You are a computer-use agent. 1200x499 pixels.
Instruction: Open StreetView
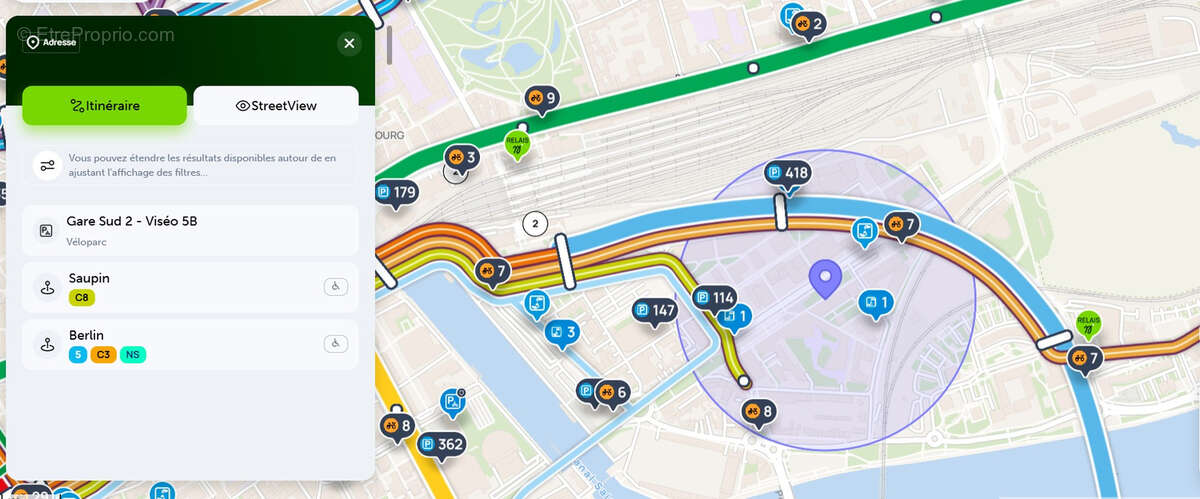(x=276, y=105)
